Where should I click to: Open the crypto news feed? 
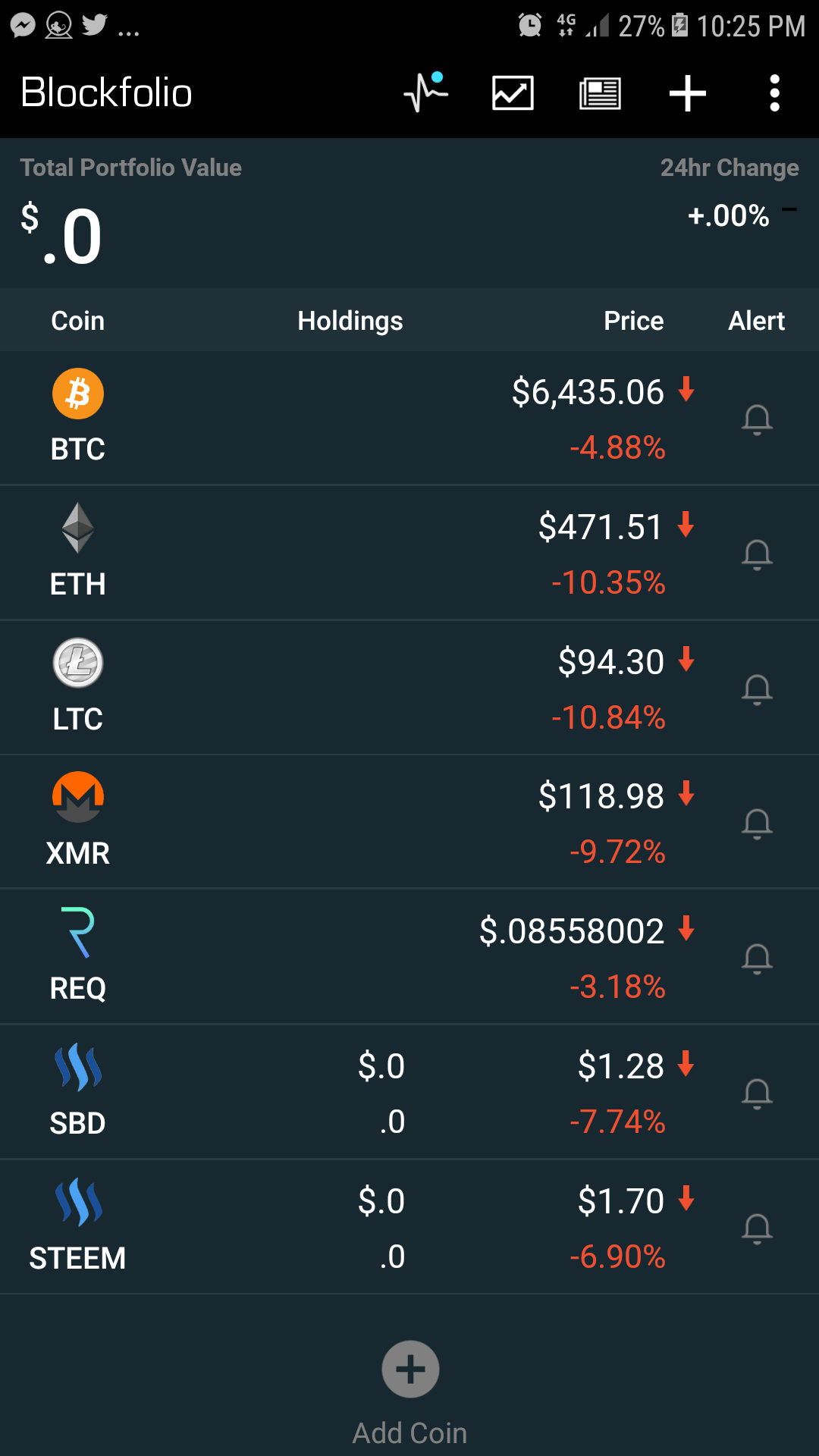(x=600, y=93)
